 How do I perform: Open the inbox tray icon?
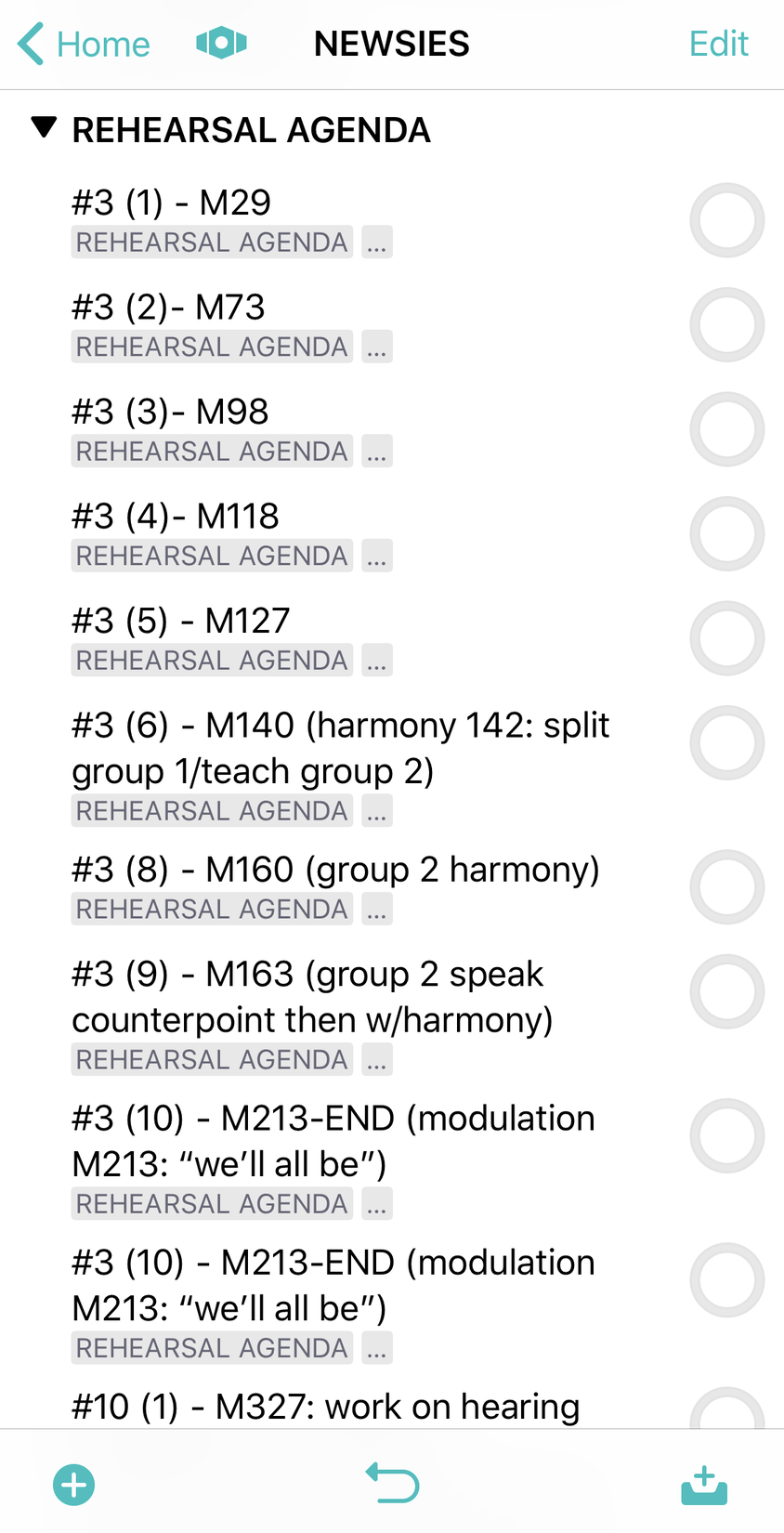click(x=704, y=1485)
